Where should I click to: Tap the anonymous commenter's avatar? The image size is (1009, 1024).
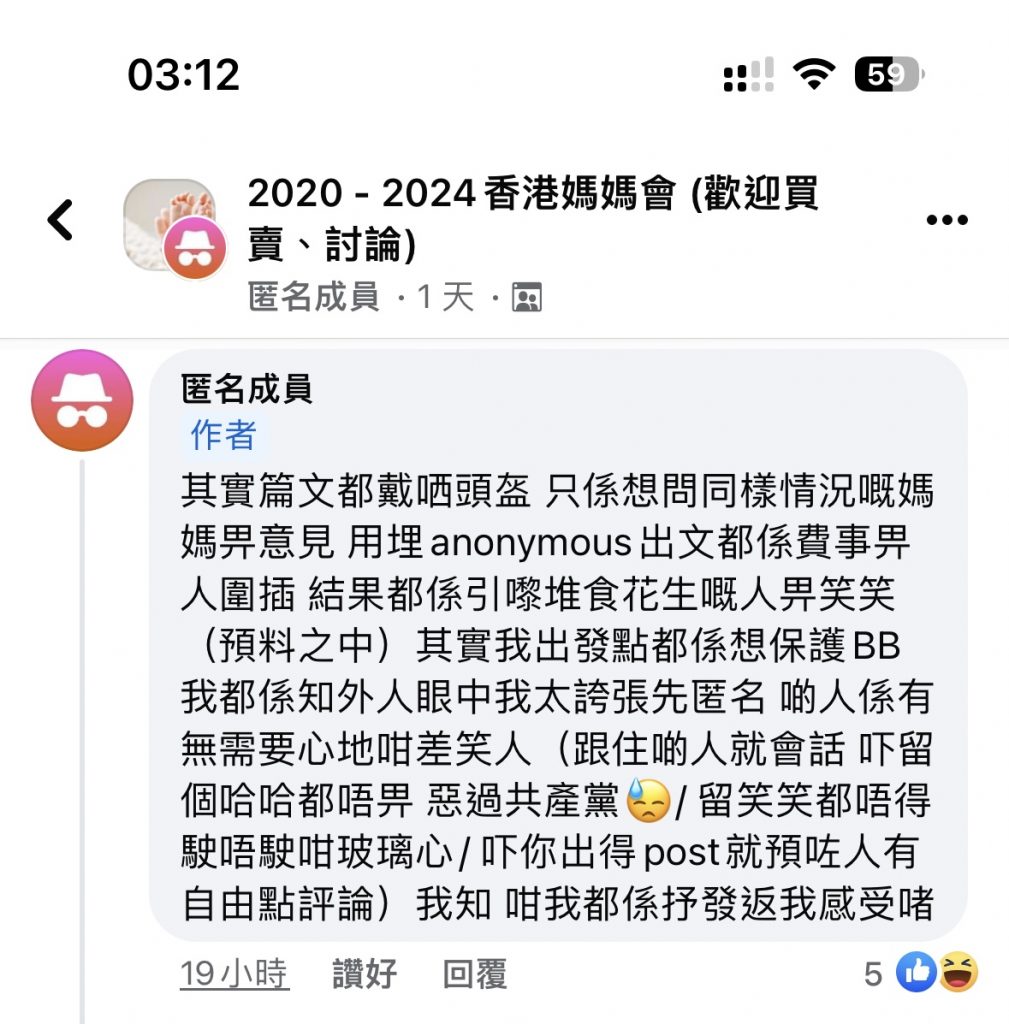(82, 400)
